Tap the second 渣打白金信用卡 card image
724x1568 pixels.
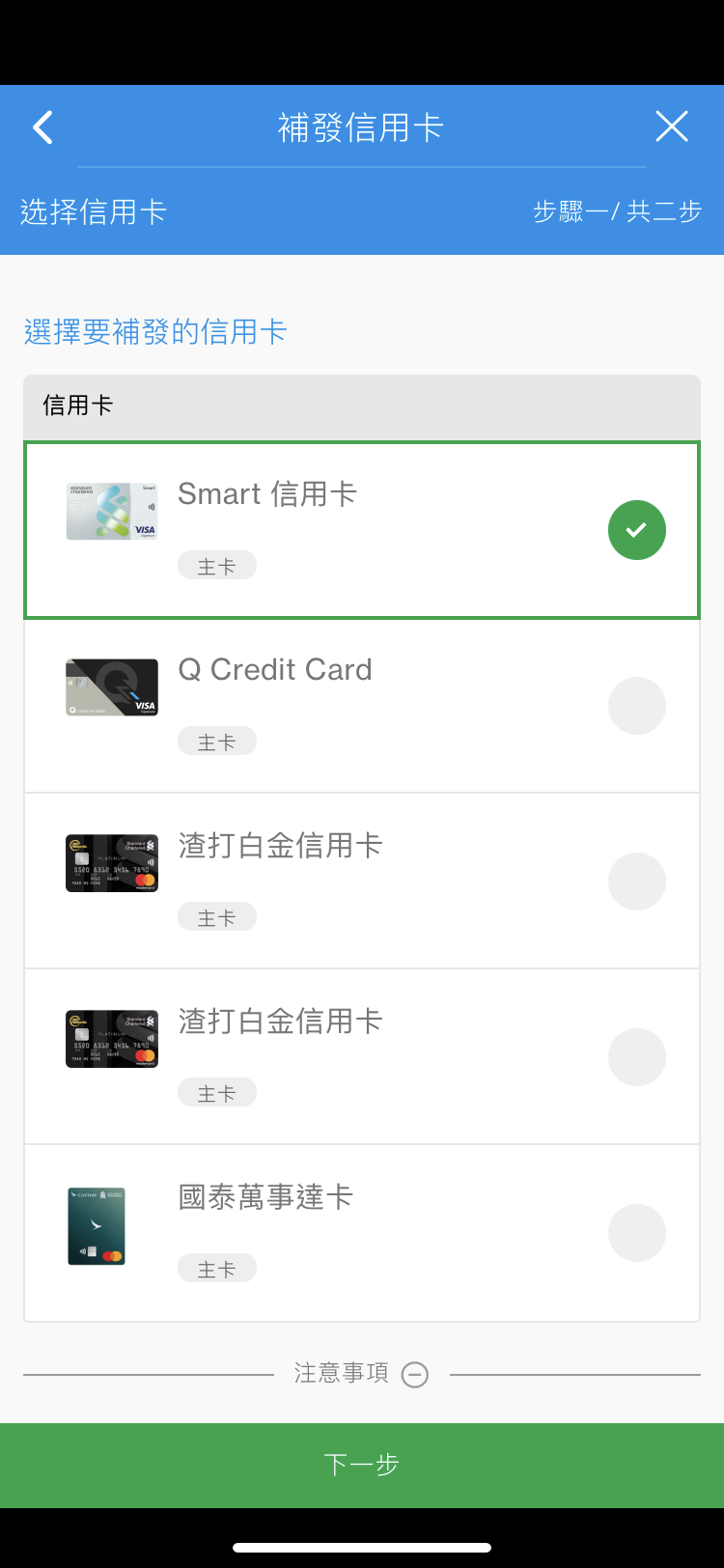[111, 1038]
